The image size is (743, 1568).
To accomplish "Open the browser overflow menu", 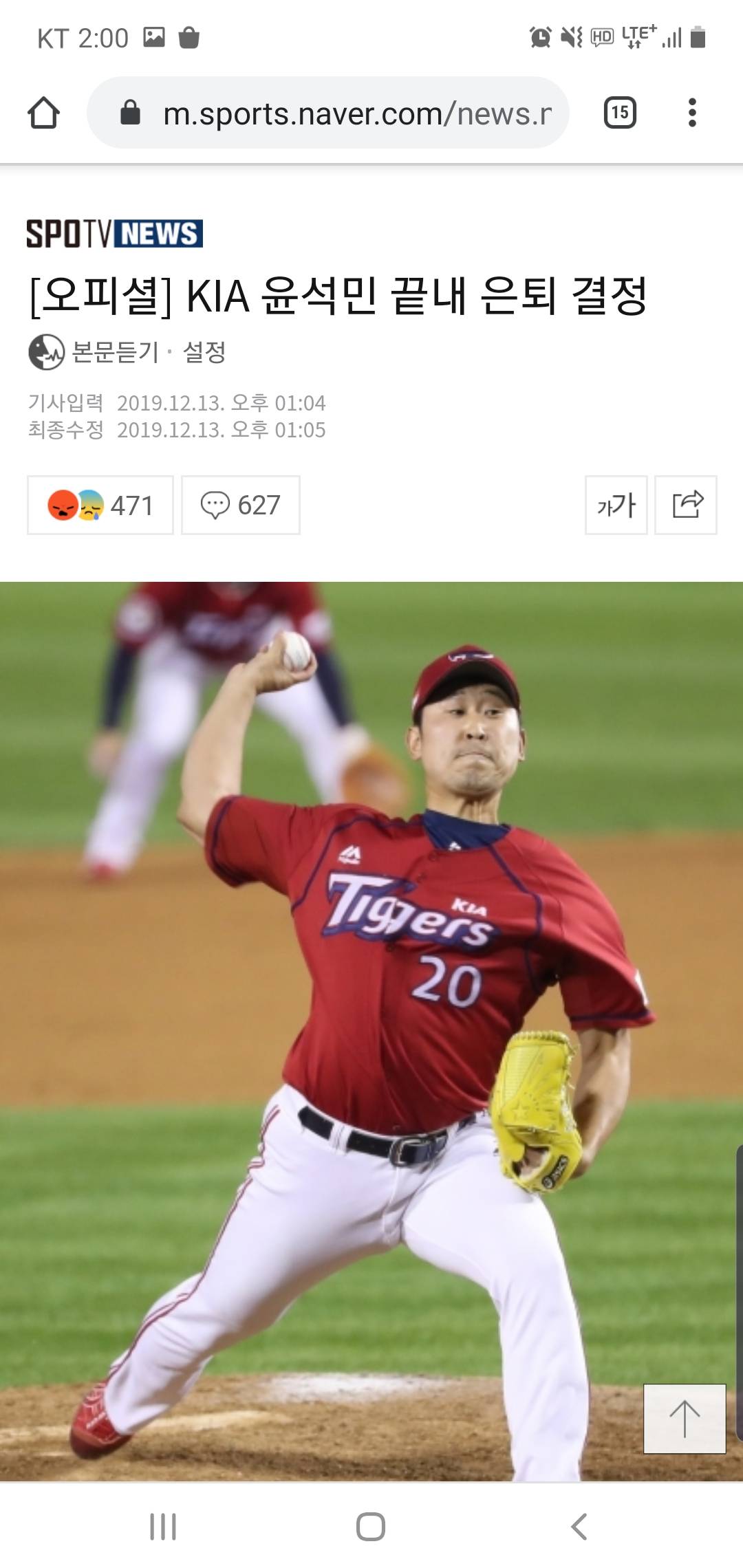I will [x=692, y=113].
